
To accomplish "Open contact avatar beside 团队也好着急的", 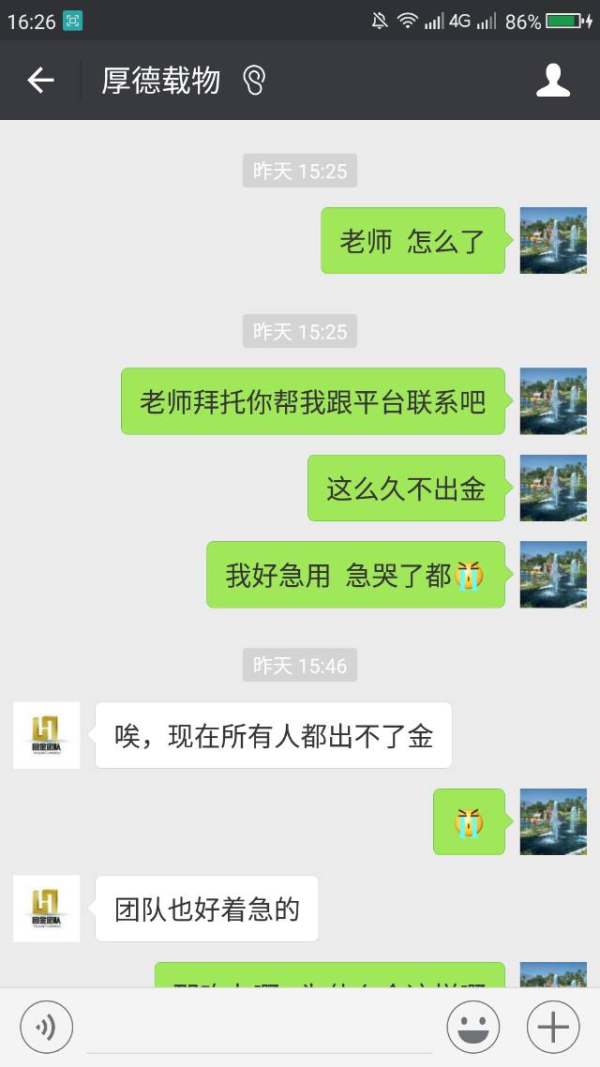I will coord(46,909).
